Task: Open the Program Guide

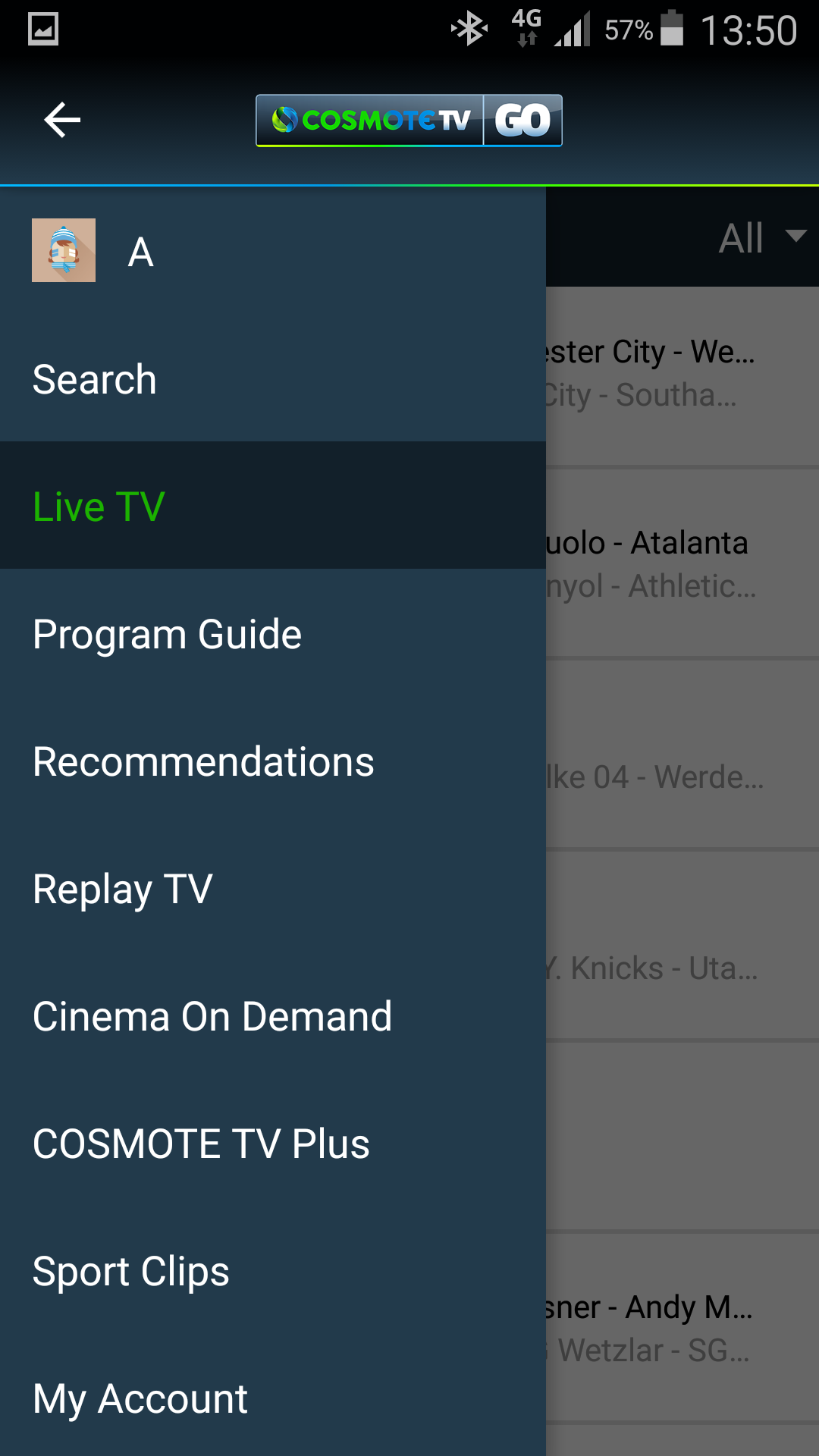Action: [x=167, y=634]
